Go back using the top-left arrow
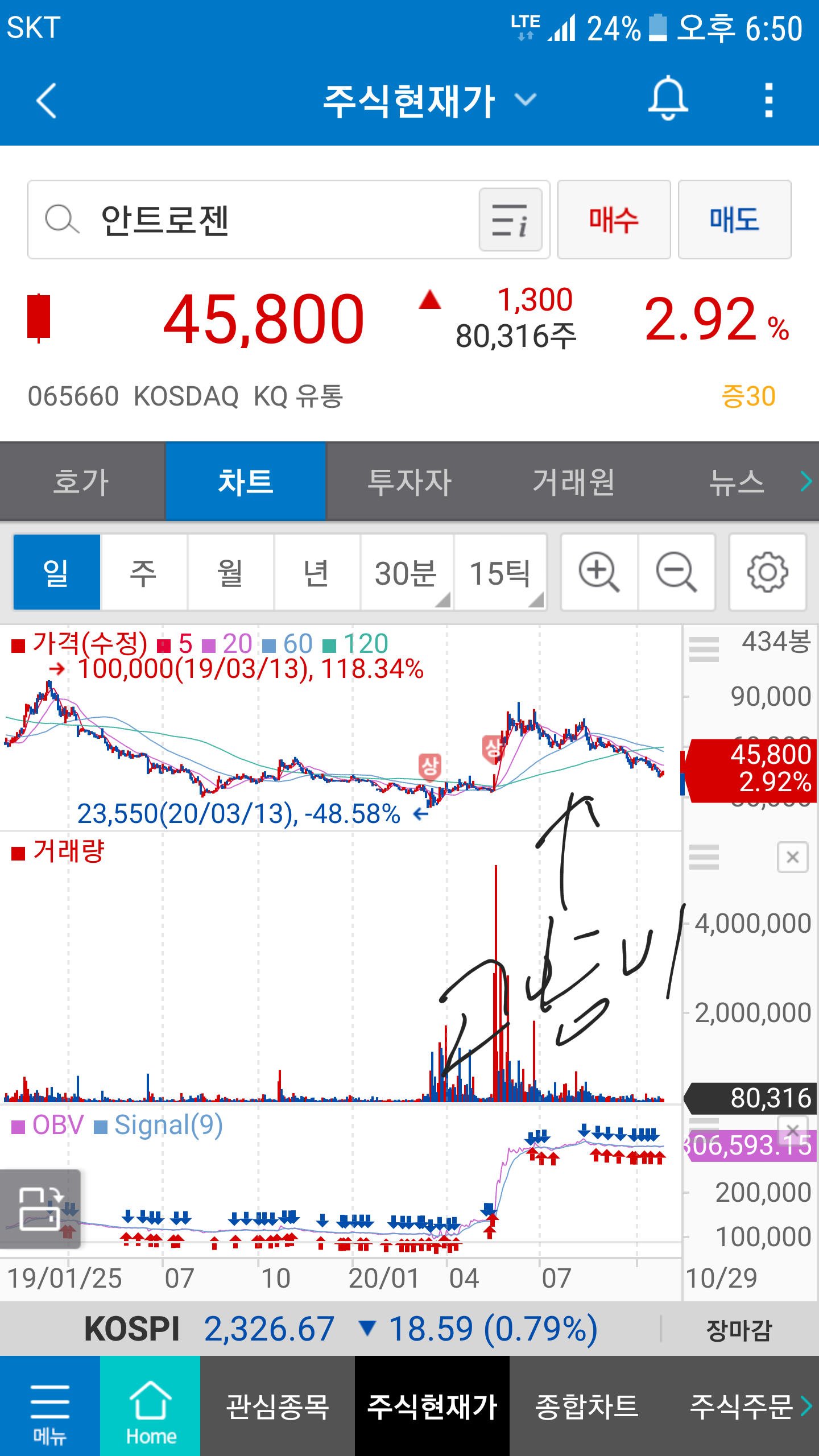 point(47,101)
